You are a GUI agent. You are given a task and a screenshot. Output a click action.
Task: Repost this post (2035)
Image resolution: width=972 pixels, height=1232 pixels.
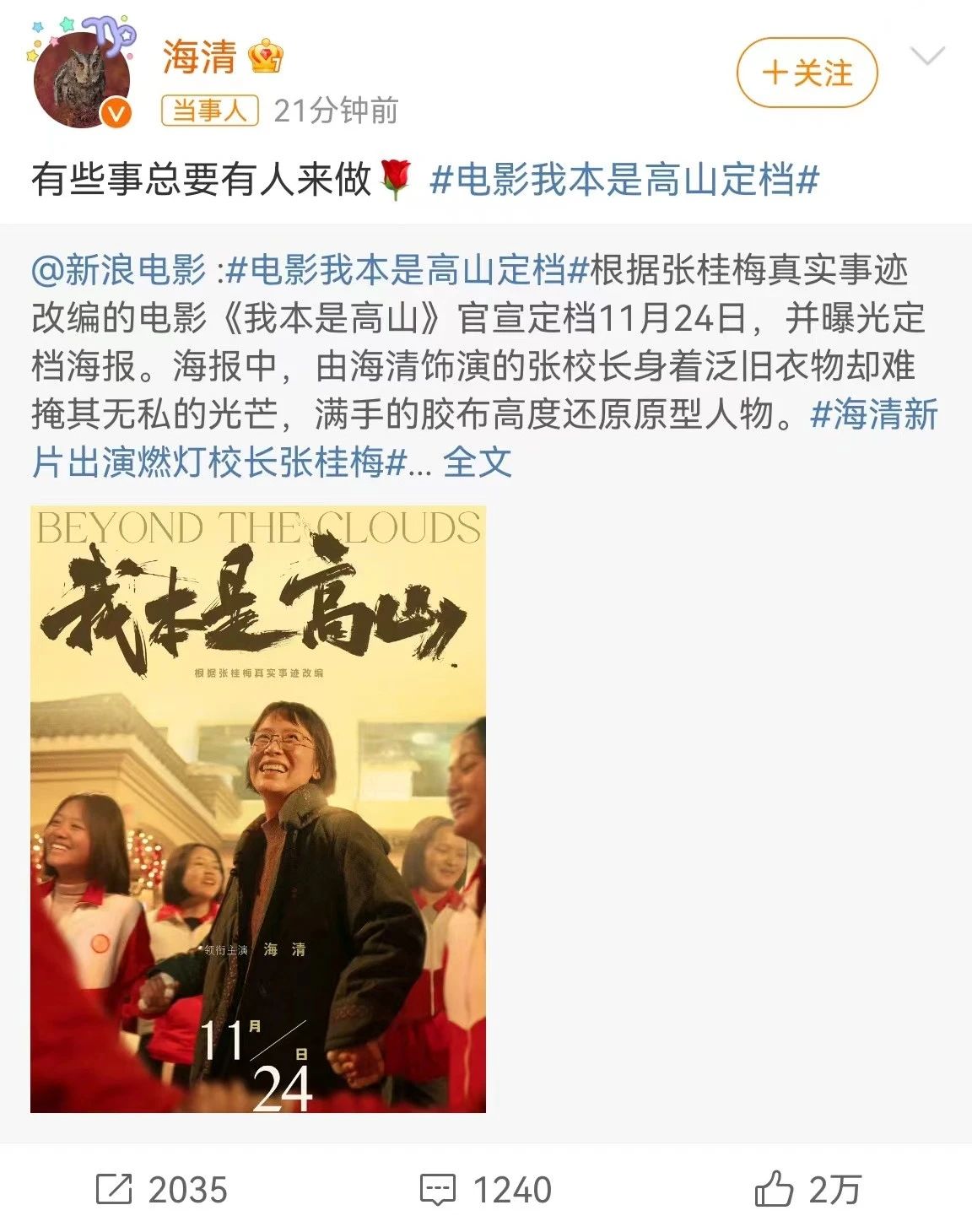click(x=162, y=1190)
